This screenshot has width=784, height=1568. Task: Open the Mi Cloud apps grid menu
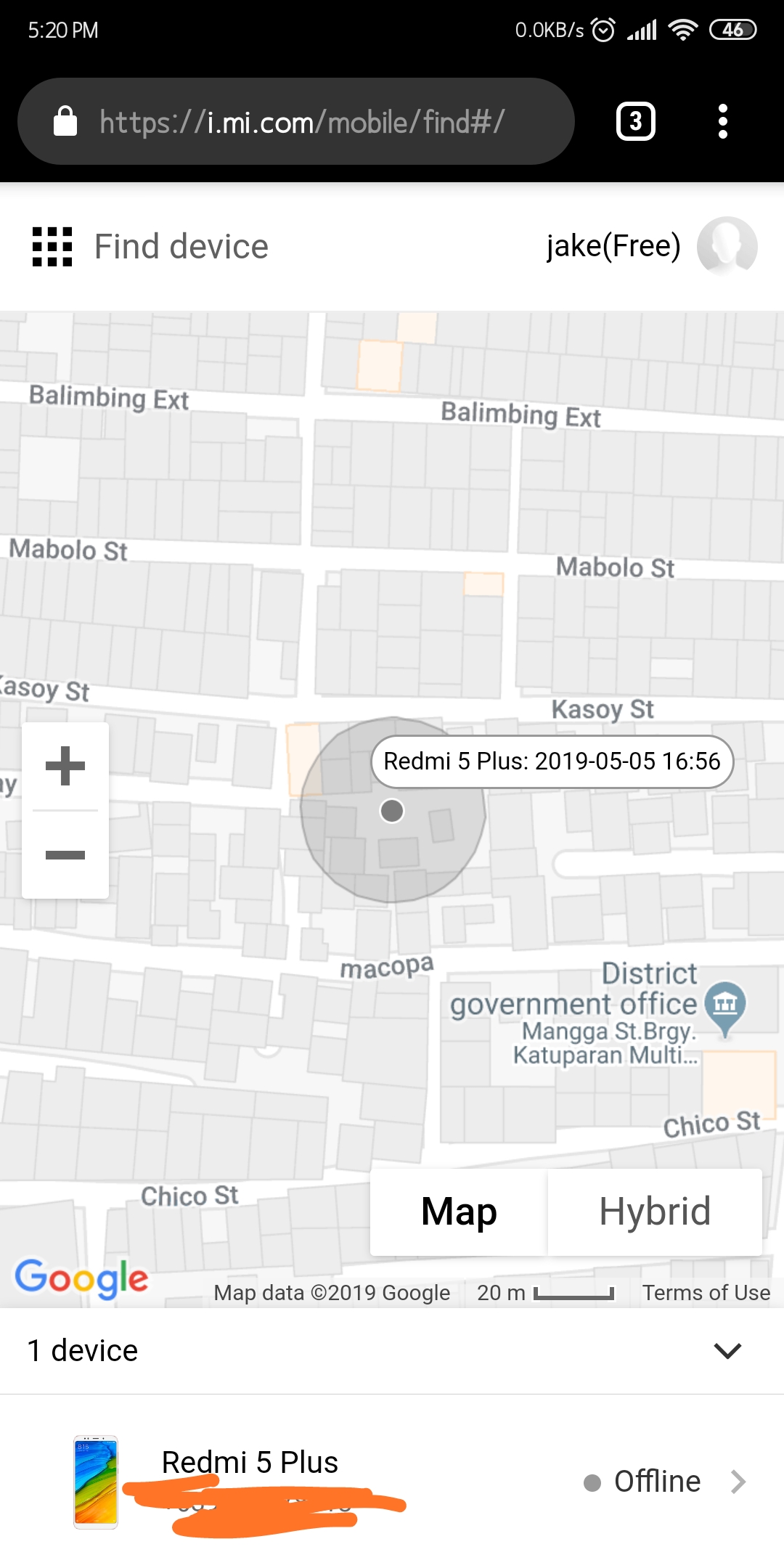pyautogui.click(x=52, y=247)
